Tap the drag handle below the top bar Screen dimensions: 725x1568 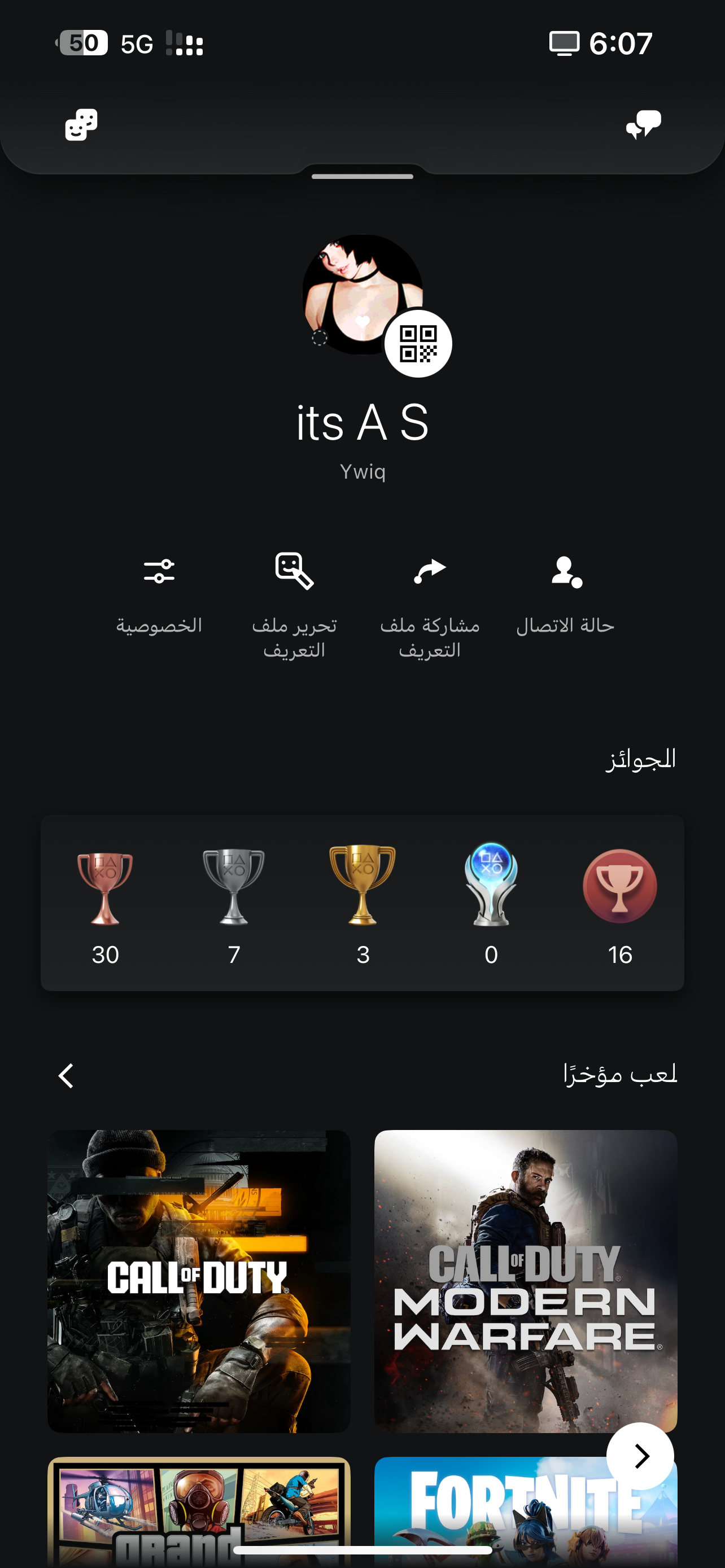coord(362,177)
